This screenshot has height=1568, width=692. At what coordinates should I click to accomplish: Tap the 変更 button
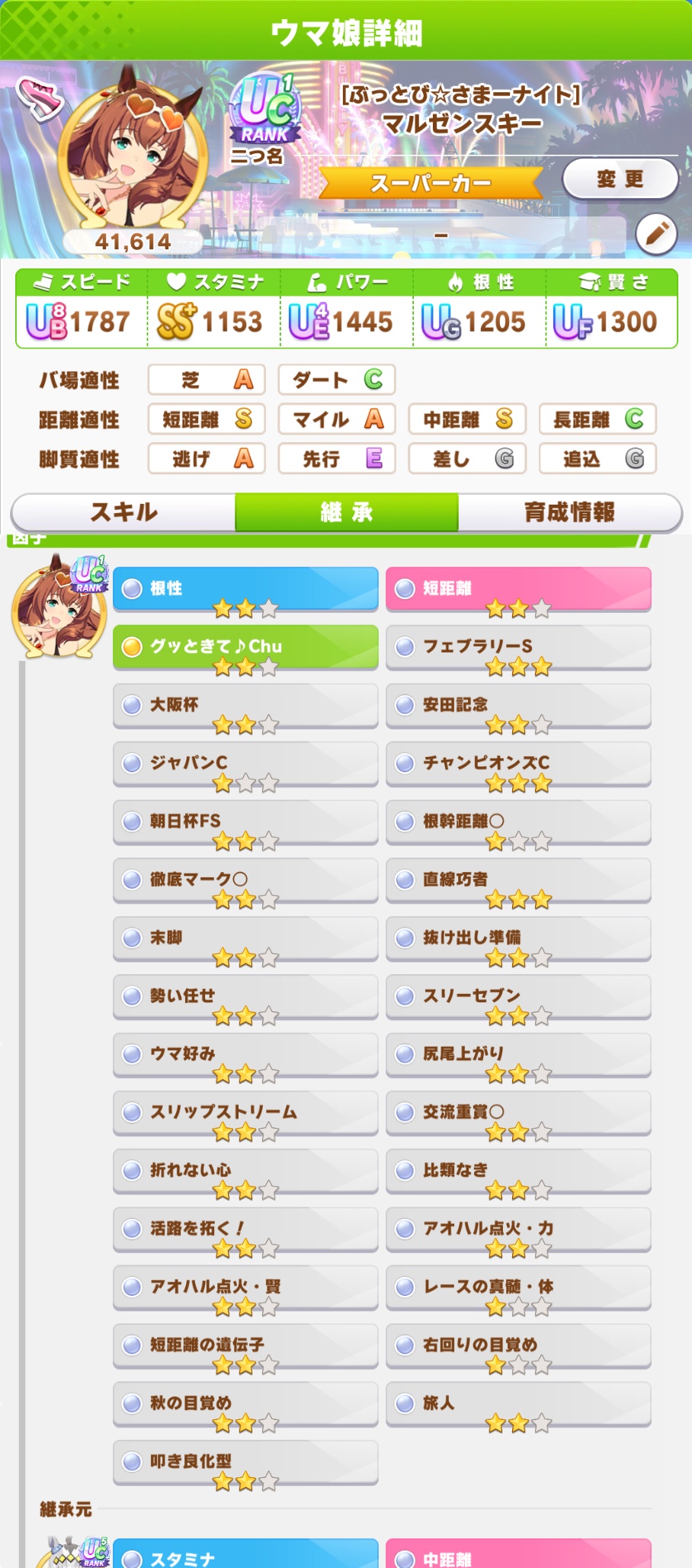(x=620, y=180)
